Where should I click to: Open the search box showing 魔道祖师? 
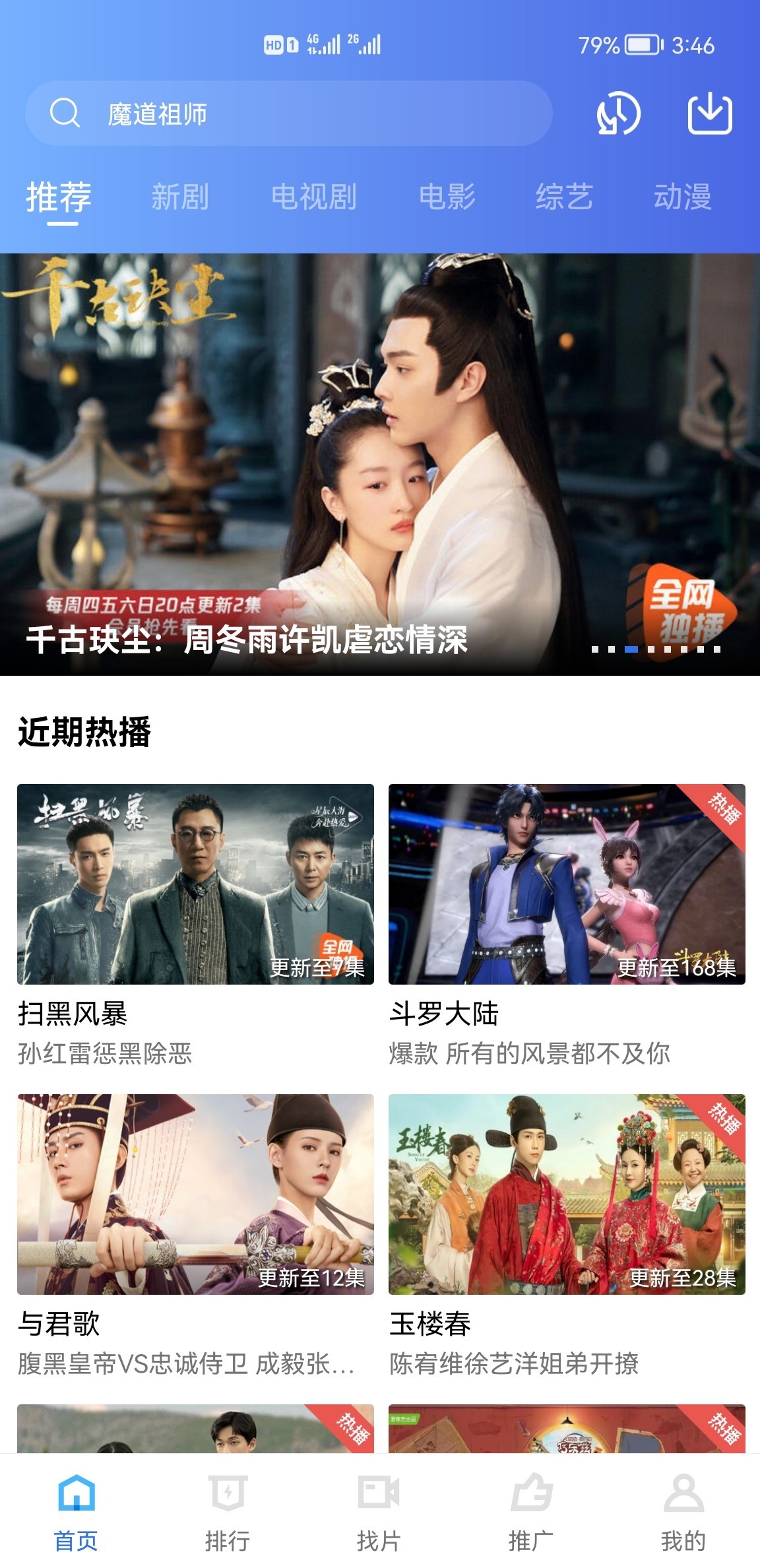click(288, 114)
